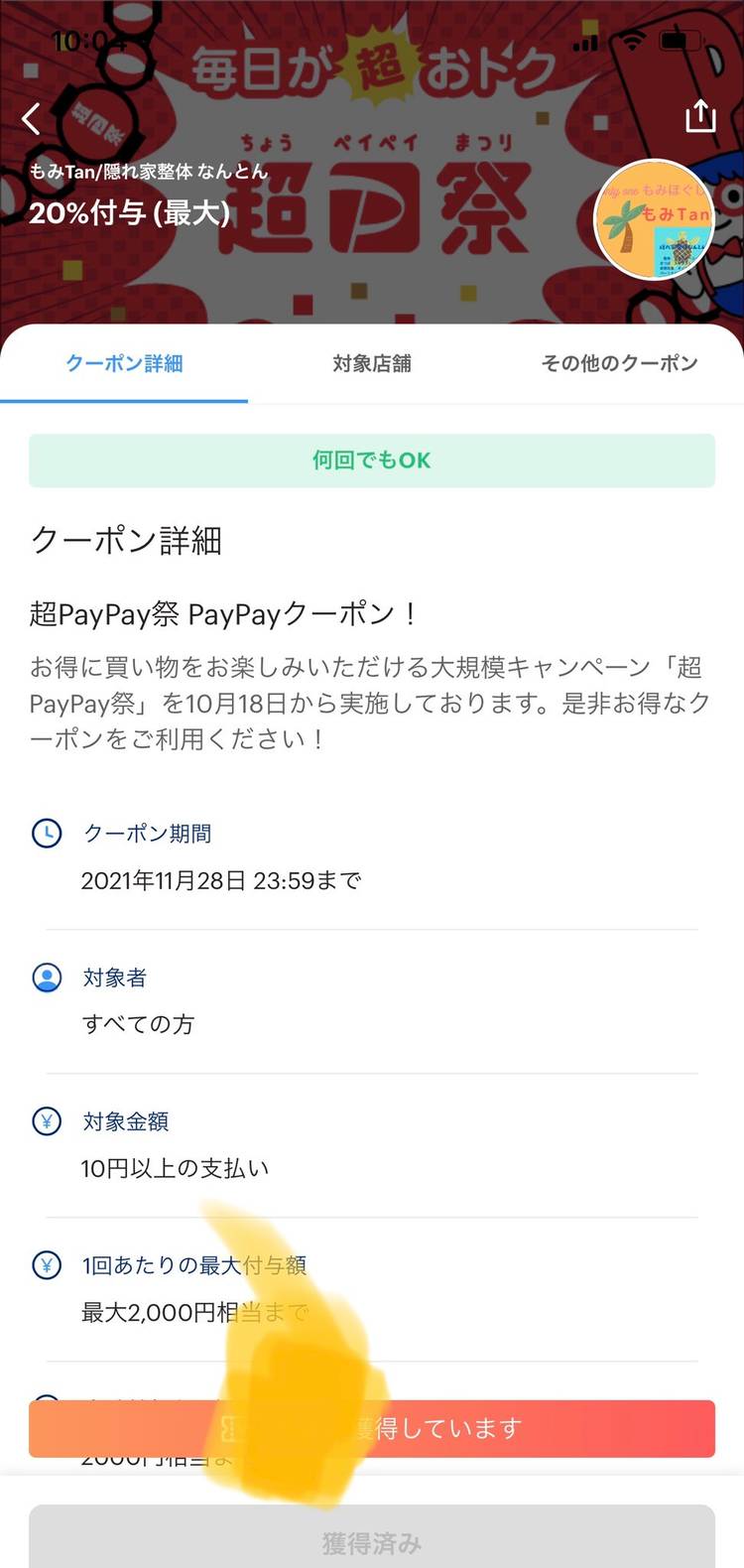The height and width of the screenshot is (1568, 744).
Task: Tap the 獲得済み button
Action: [x=372, y=1541]
